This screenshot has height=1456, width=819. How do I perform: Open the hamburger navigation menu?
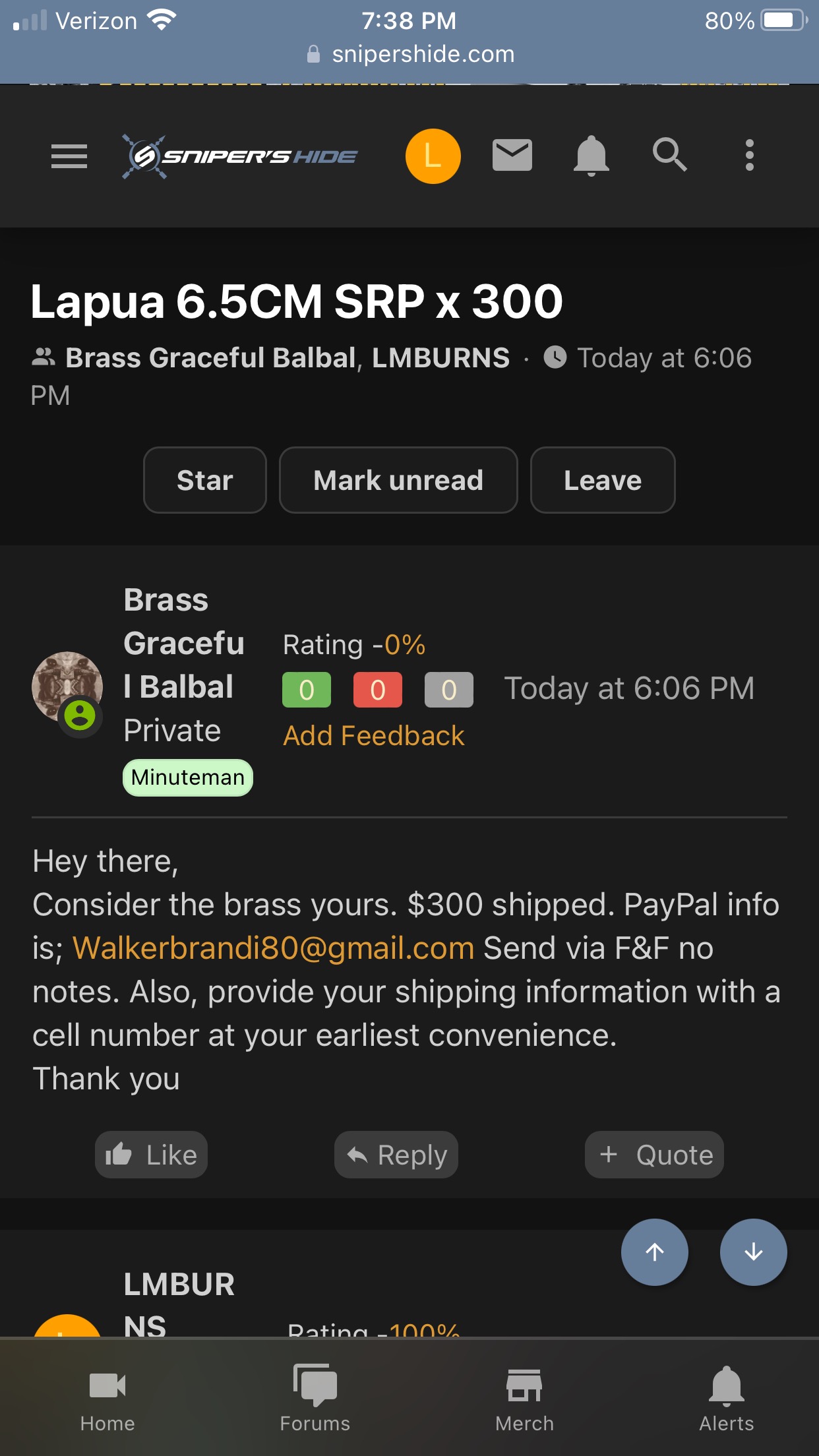[x=69, y=156]
